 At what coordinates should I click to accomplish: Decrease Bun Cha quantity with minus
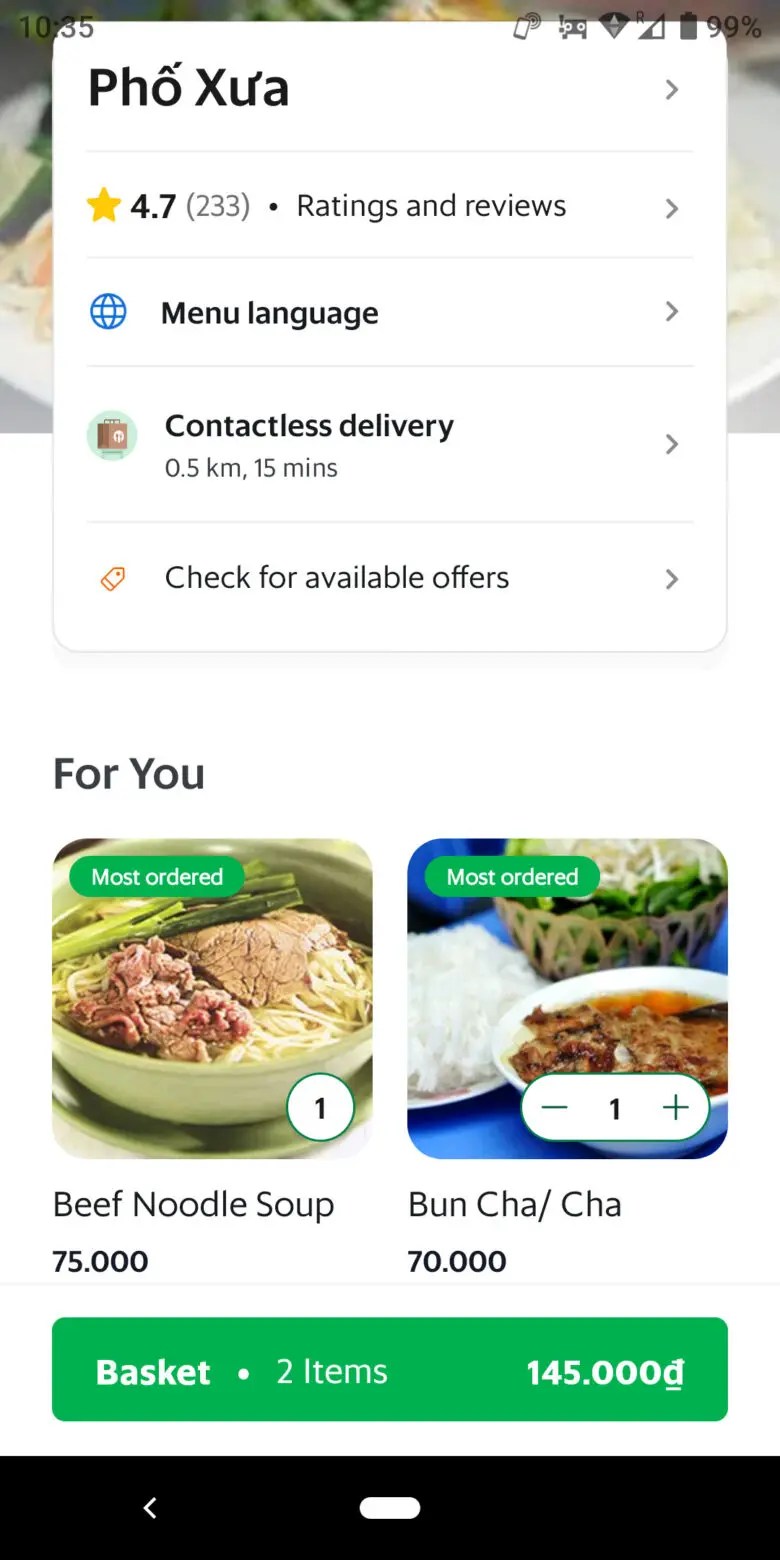[x=555, y=1108]
